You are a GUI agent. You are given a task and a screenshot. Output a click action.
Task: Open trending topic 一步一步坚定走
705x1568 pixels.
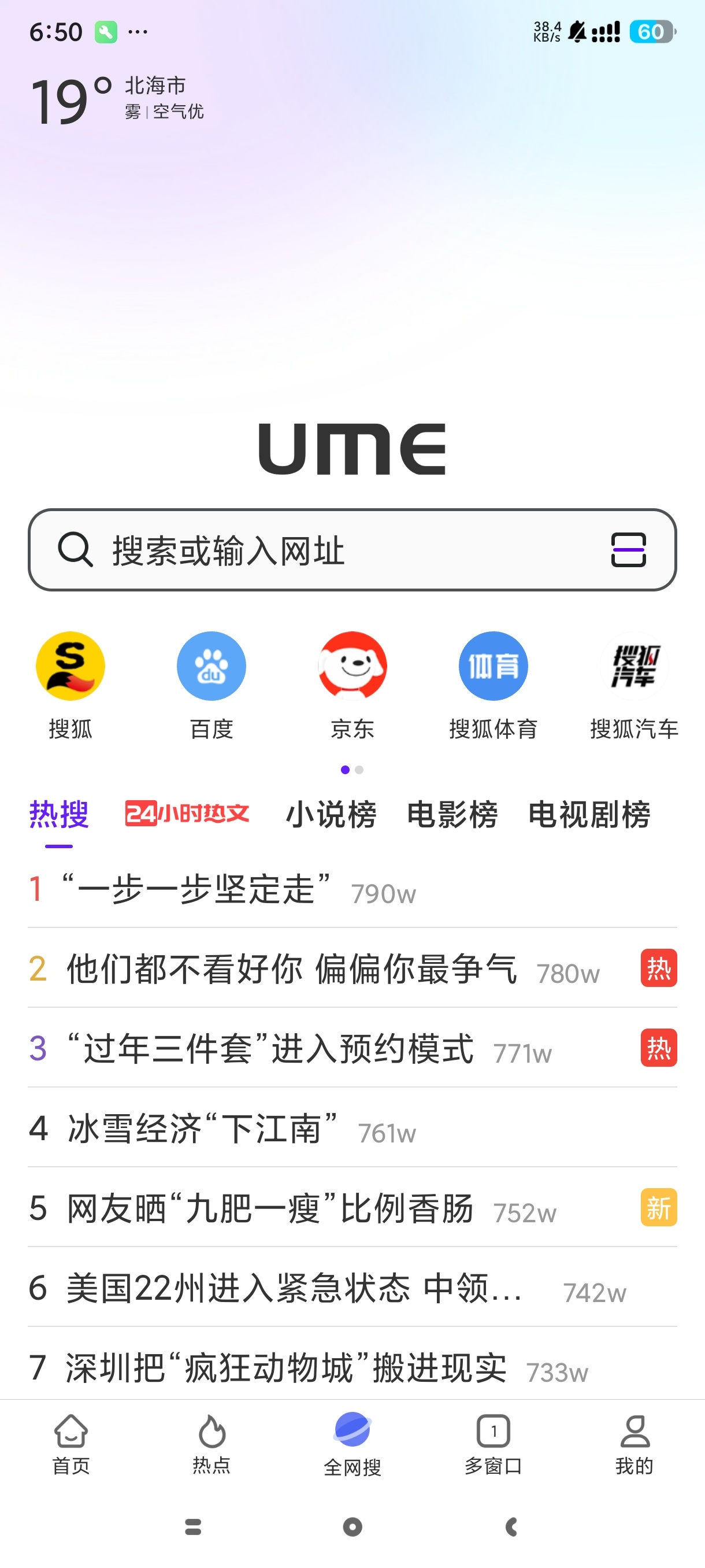click(x=198, y=890)
